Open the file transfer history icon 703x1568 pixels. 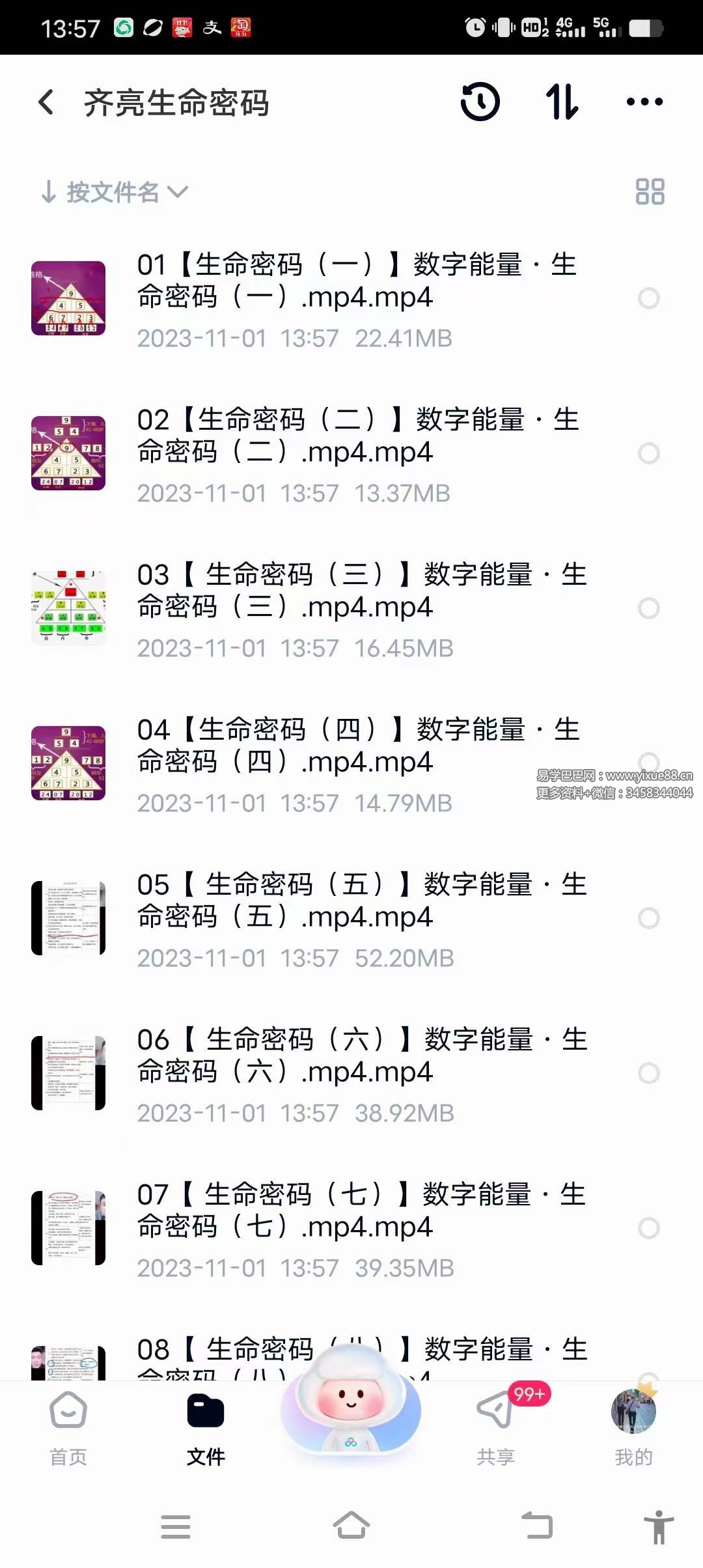(x=480, y=102)
